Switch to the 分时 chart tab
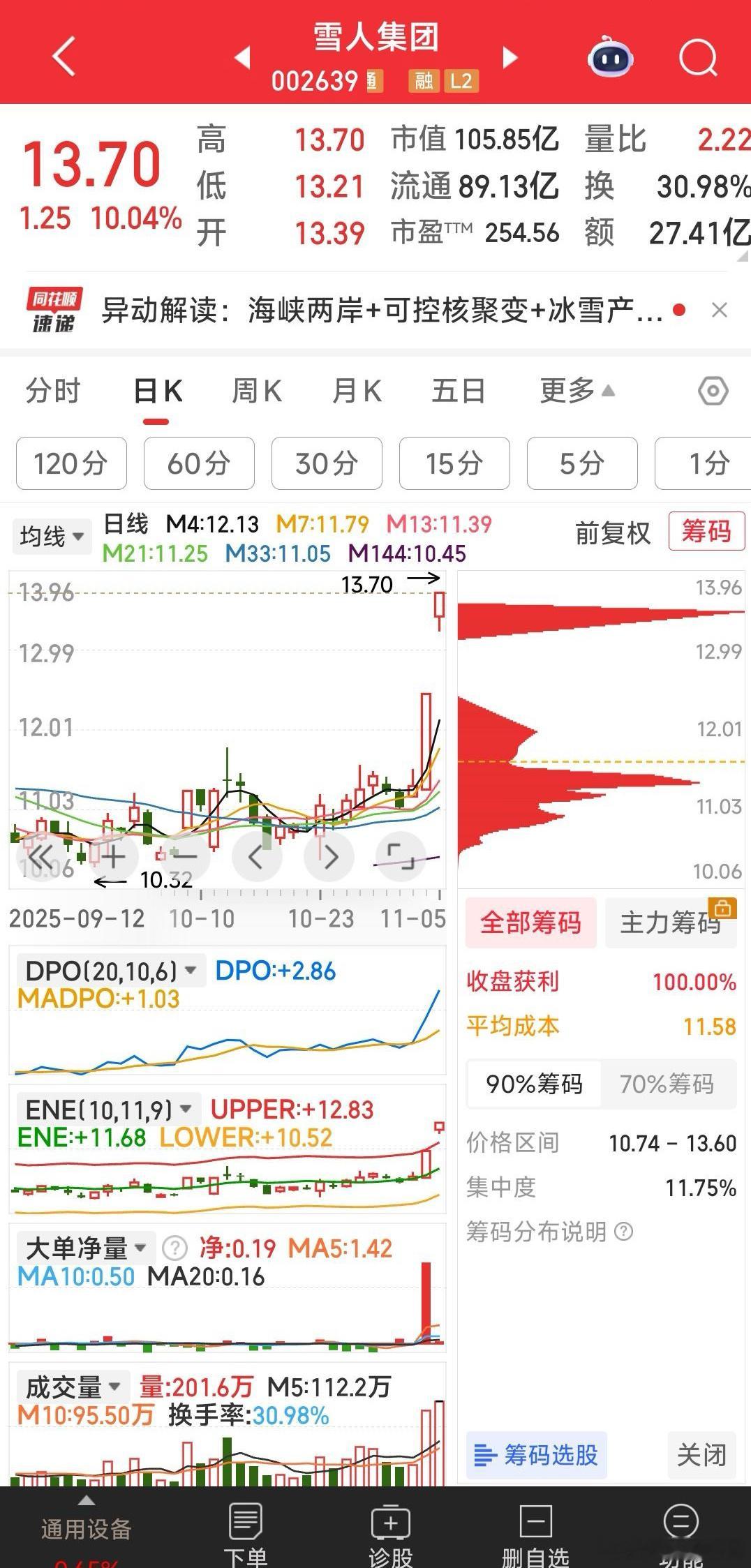 click(x=53, y=391)
